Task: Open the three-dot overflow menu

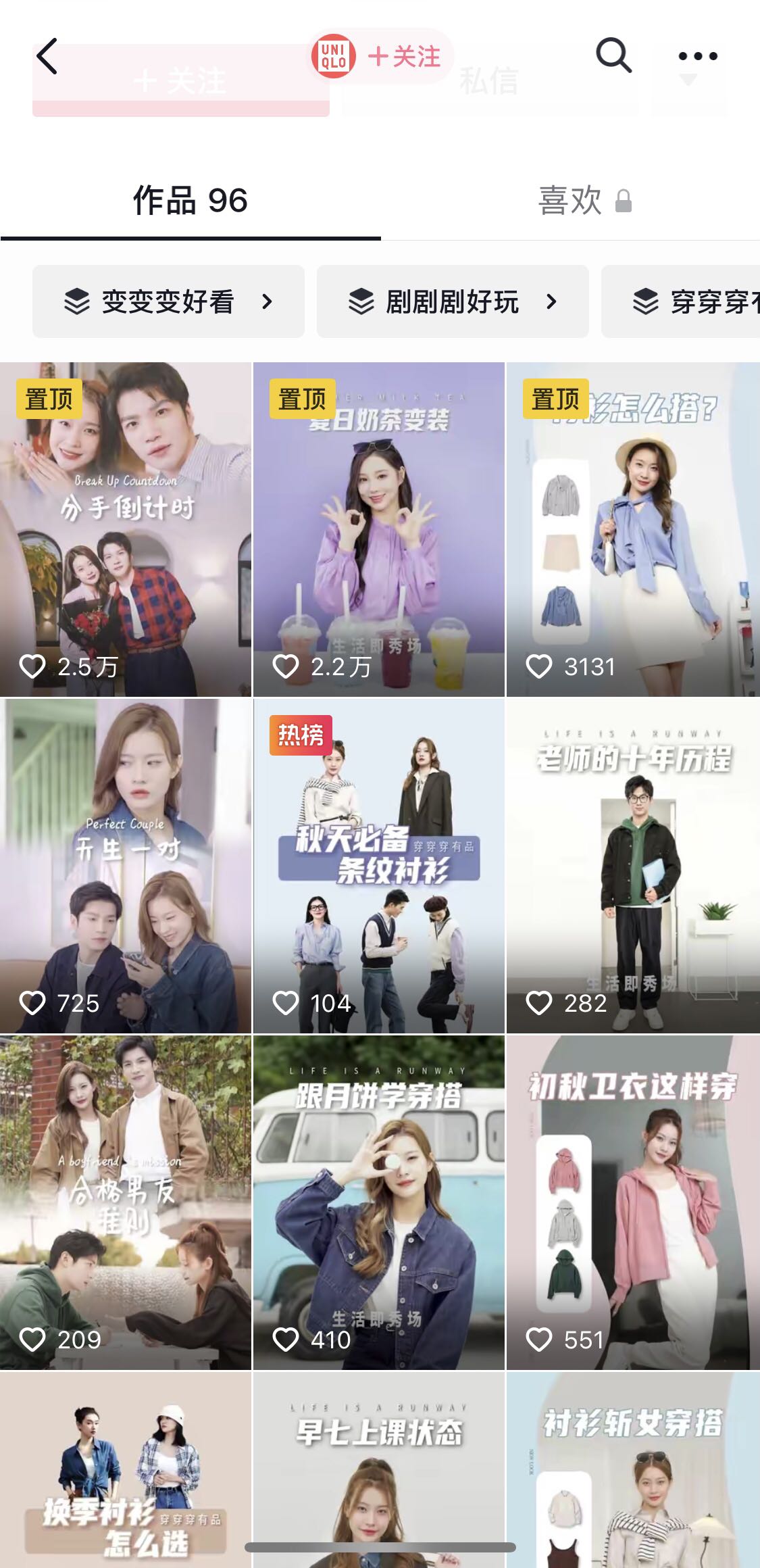Action: click(698, 56)
